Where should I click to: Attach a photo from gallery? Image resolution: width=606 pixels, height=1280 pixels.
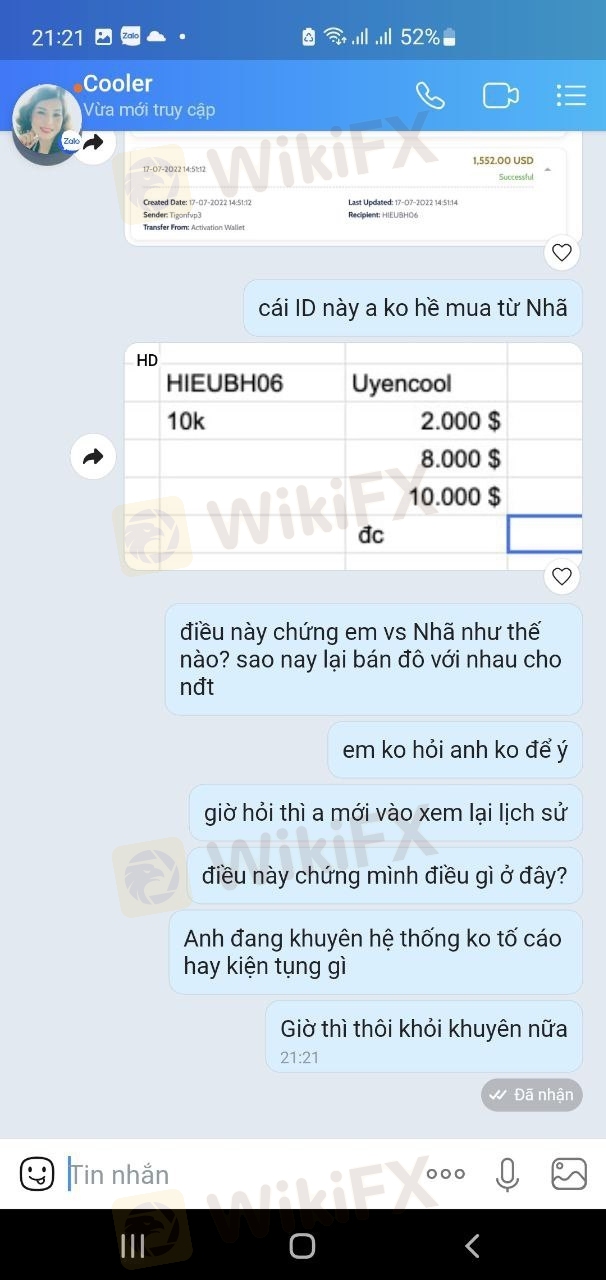point(569,1174)
